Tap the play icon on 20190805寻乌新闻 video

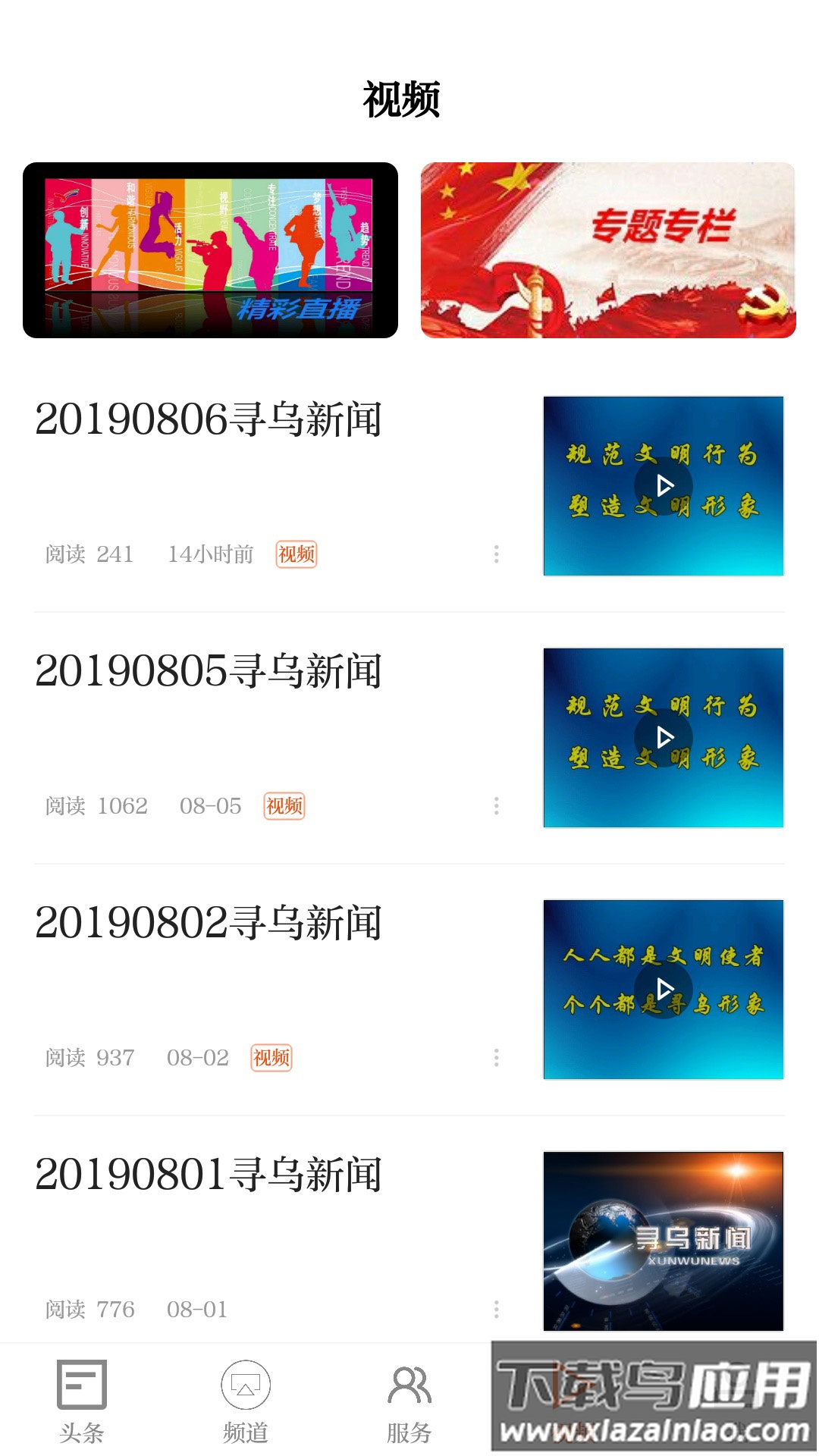click(x=666, y=736)
